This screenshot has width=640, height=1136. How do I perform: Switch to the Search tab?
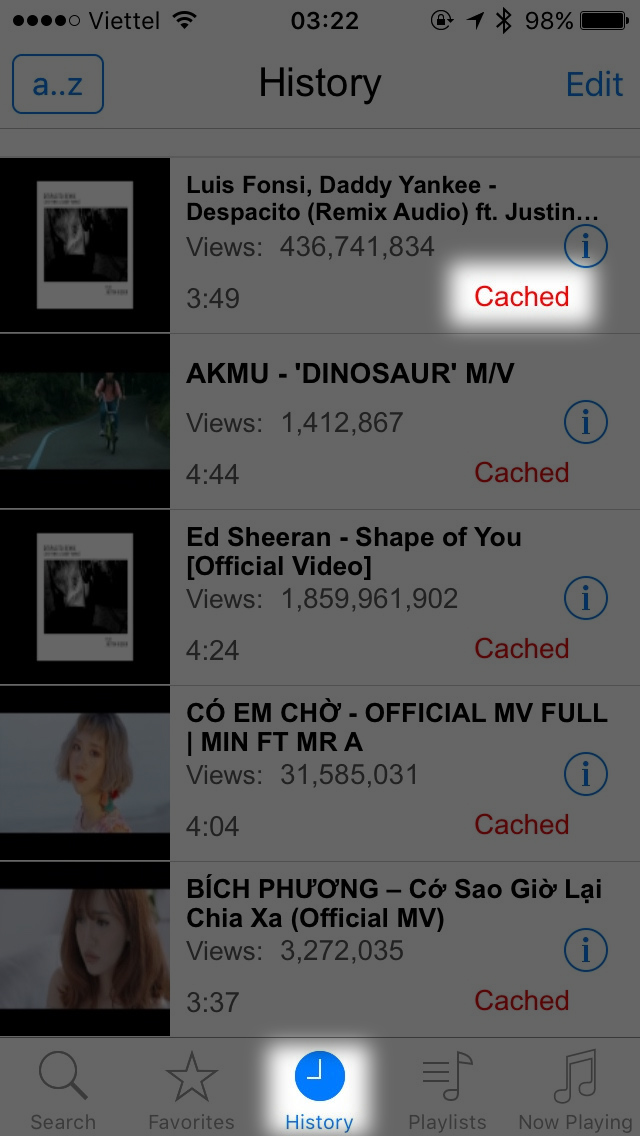coord(63,1088)
